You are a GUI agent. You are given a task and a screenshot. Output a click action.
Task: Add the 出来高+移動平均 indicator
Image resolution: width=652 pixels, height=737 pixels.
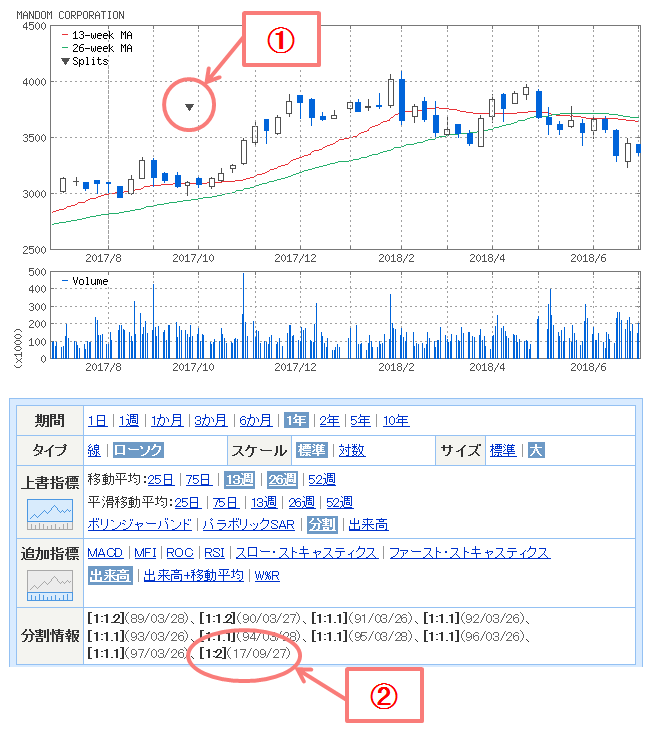coord(194,575)
